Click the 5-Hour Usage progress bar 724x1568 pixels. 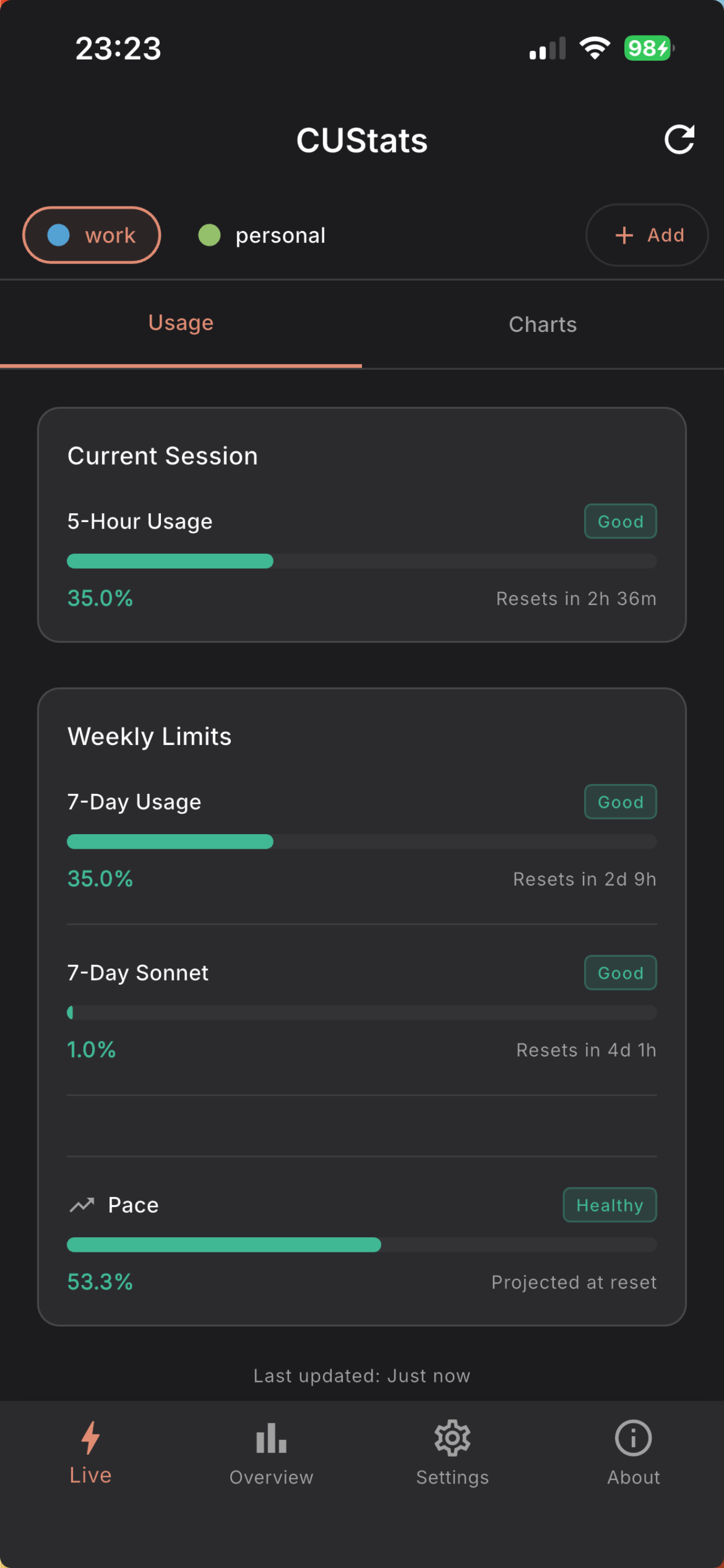(361, 561)
